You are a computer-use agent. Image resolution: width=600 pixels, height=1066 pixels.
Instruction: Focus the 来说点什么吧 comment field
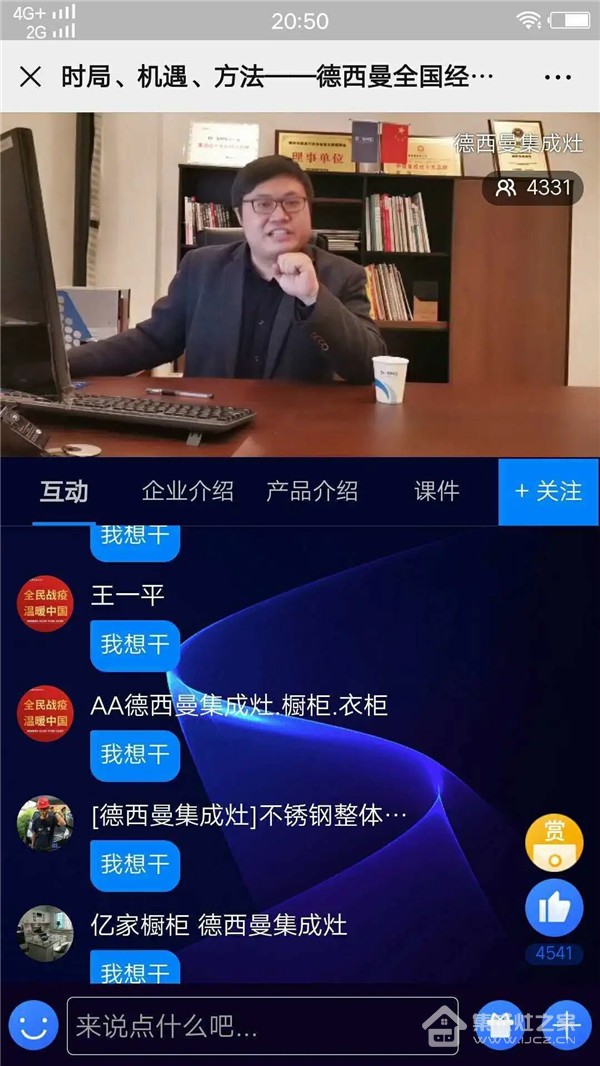[262, 1025]
